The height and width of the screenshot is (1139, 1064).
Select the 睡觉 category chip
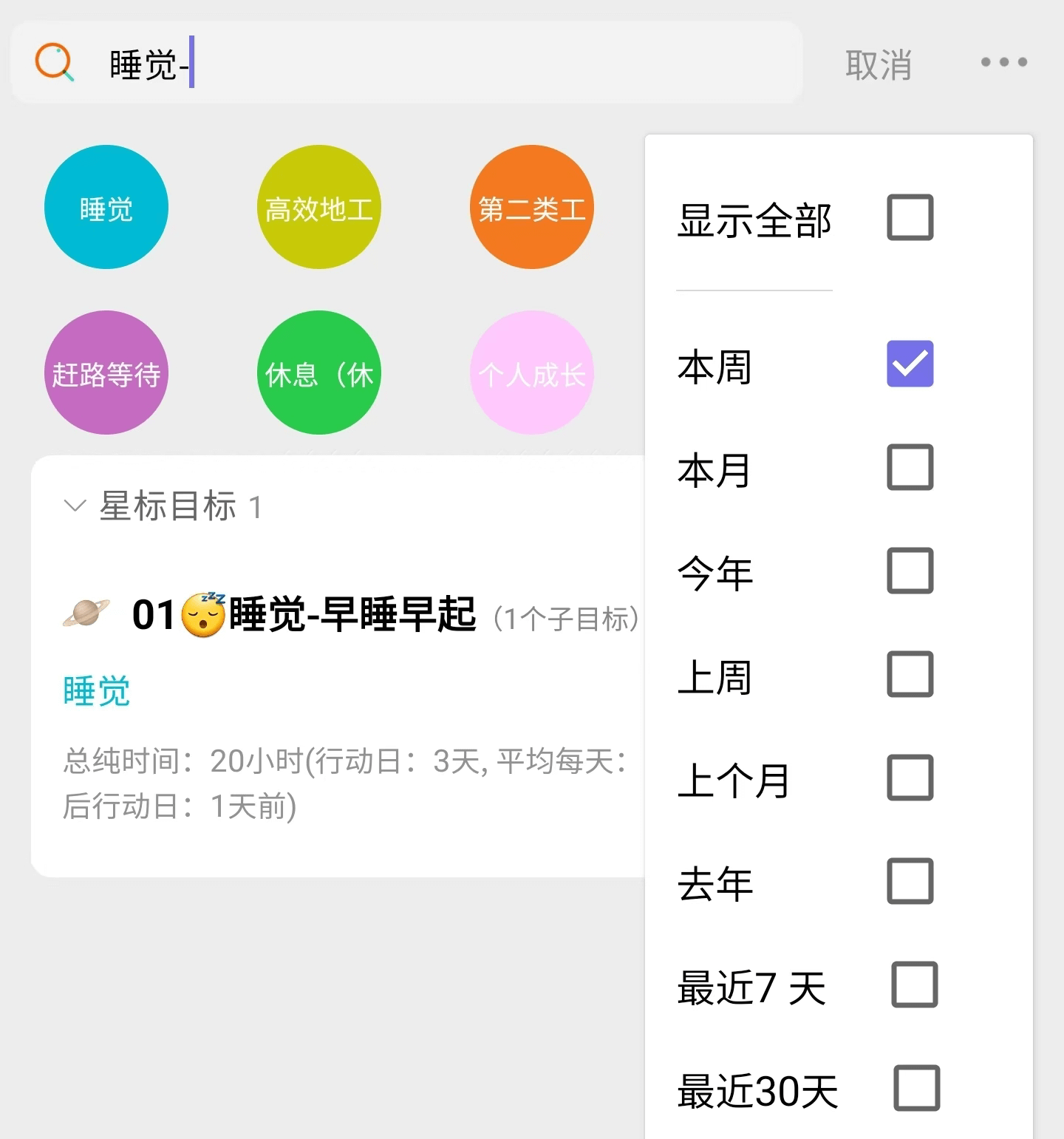point(106,208)
